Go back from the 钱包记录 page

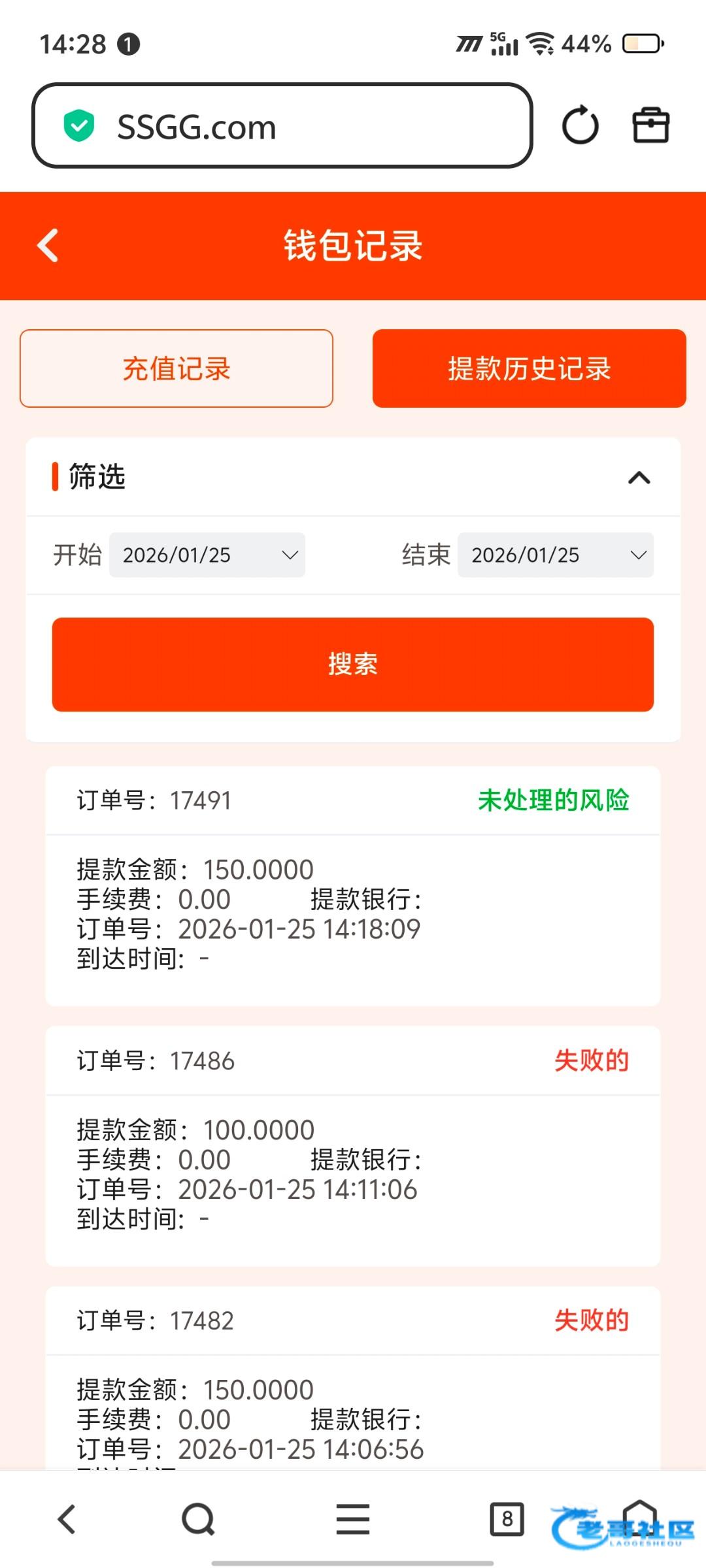pyautogui.click(x=48, y=246)
